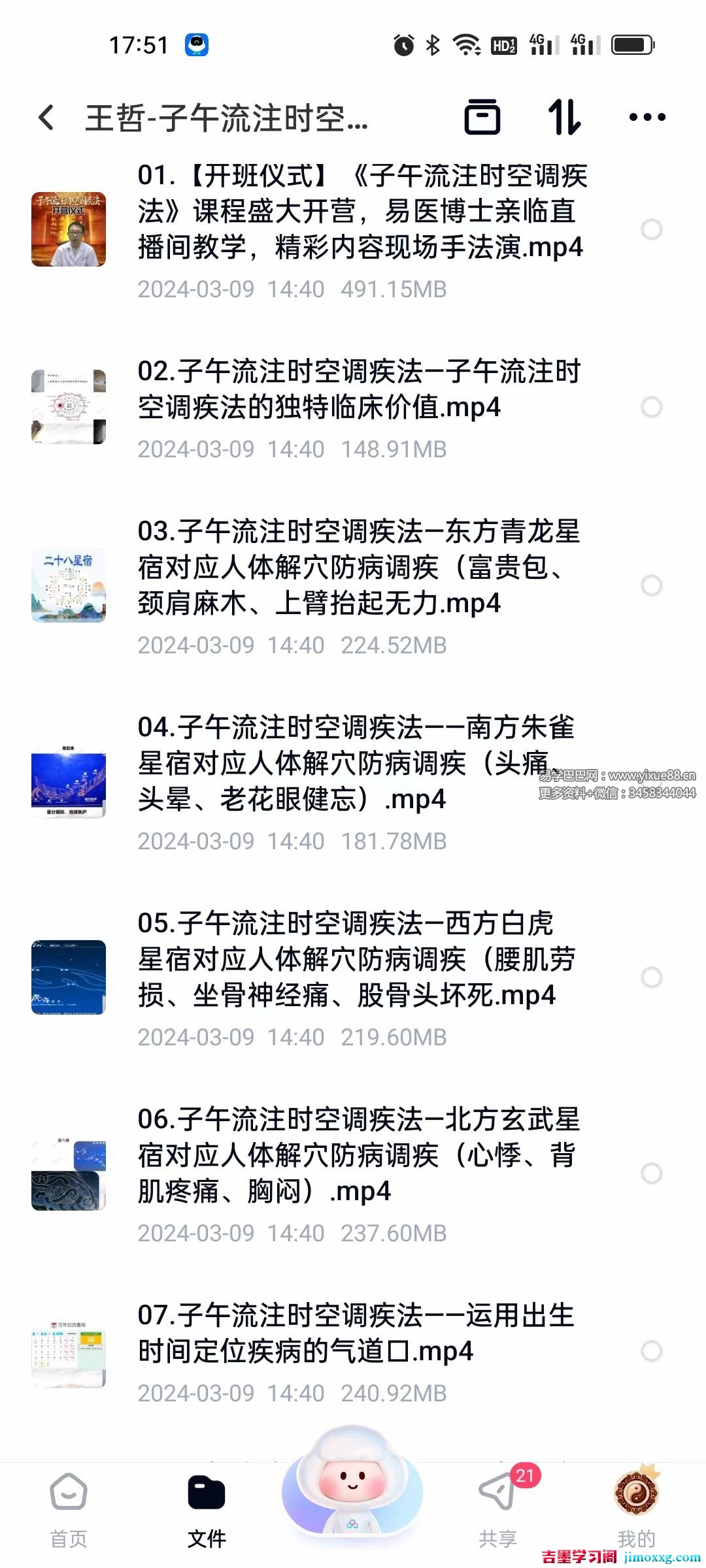Tick the circle beside file 07
706x1568 pixels.
click(x=651, y=1351)
